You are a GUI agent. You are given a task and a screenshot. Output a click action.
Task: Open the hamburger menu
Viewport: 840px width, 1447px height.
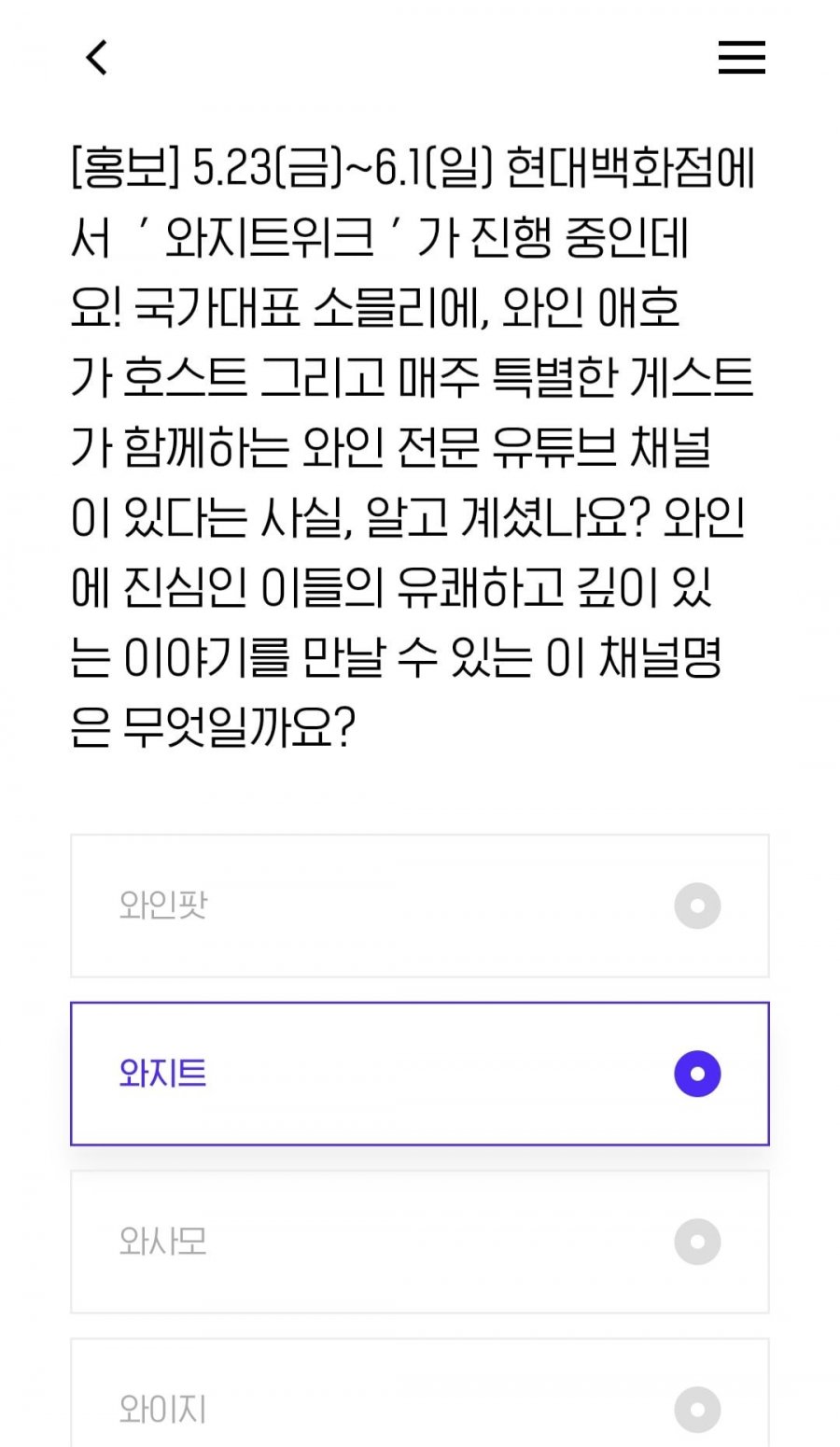coord(741,58)
